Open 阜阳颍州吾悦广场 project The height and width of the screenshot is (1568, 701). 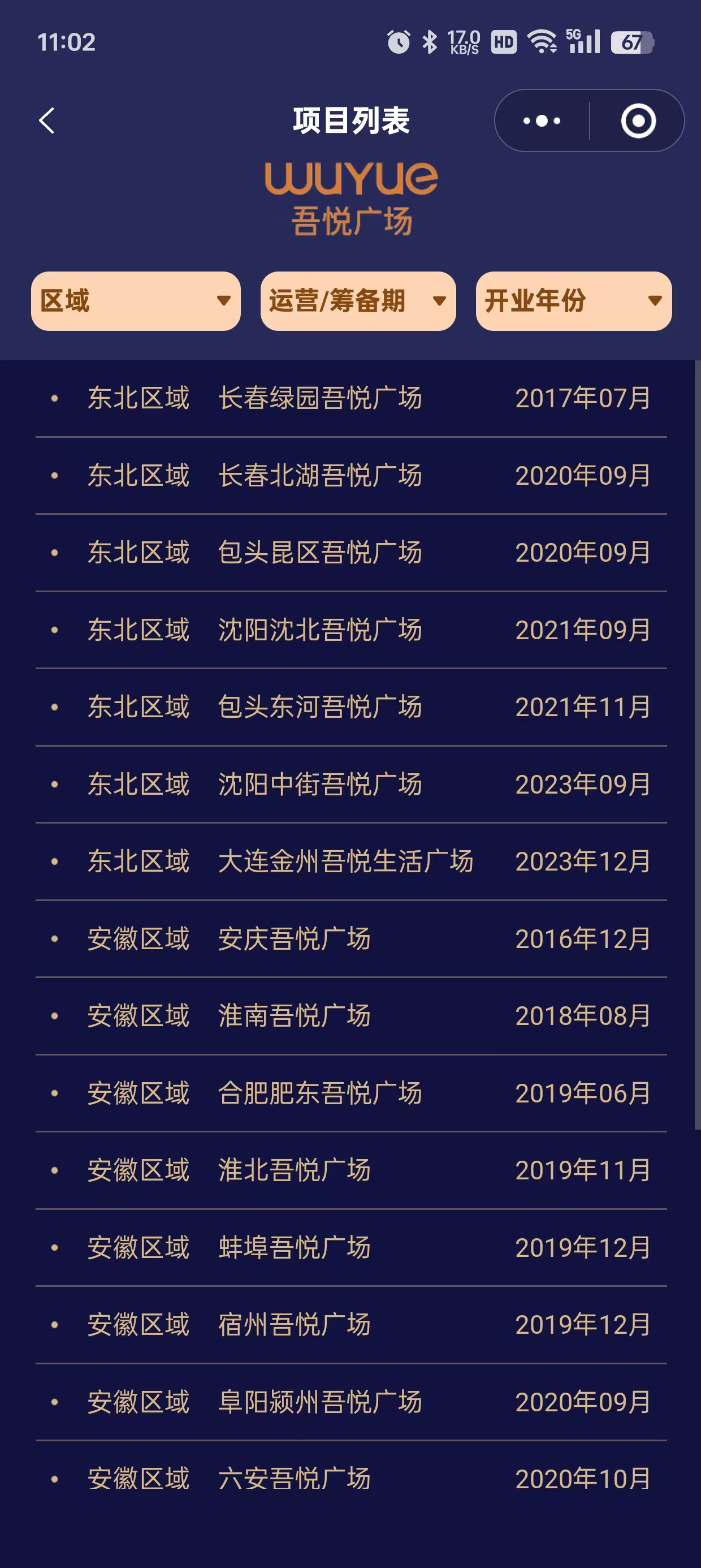(x=351, y=1402)
